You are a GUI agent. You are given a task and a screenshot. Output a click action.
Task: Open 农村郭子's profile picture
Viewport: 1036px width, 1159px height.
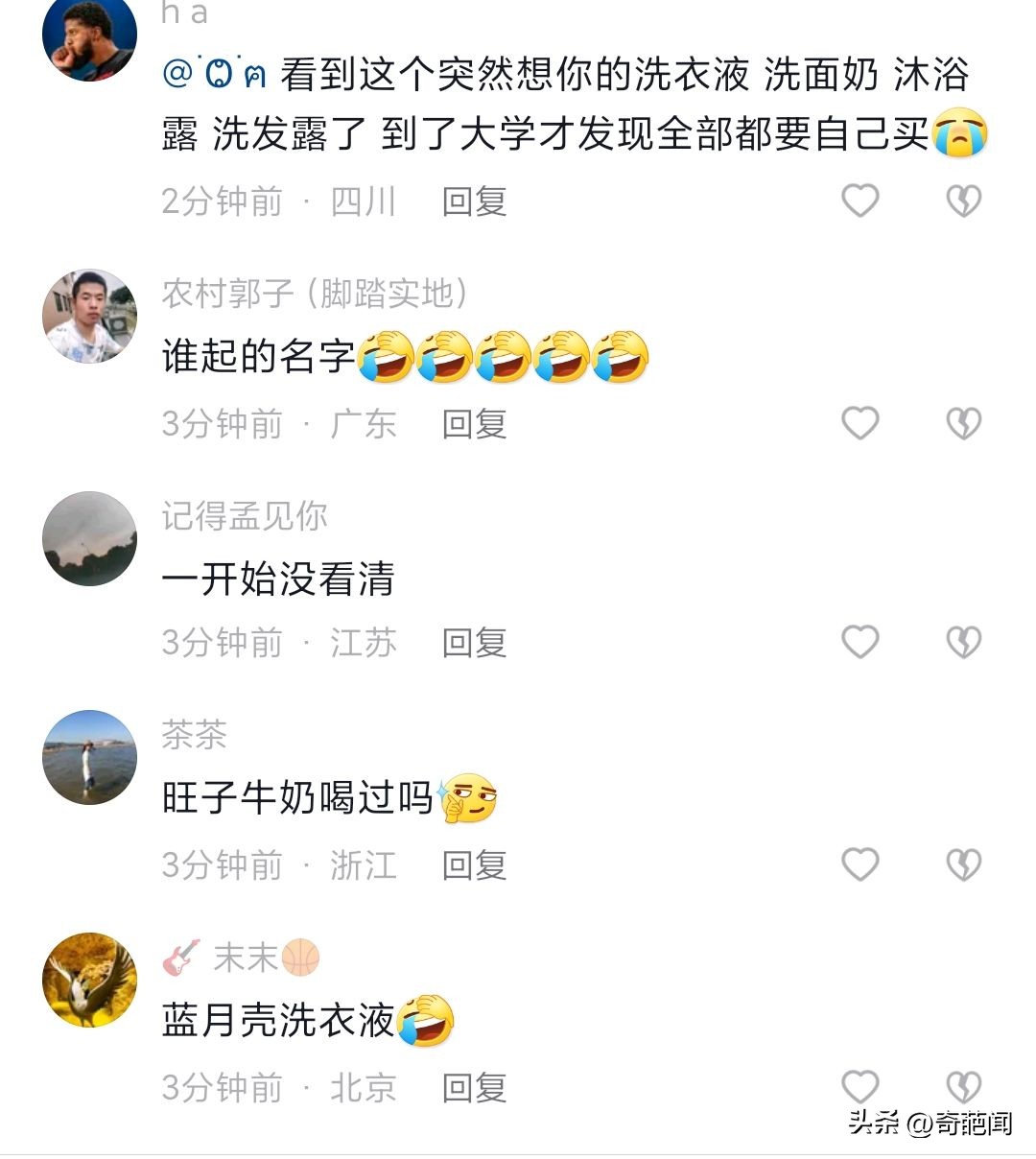[89, 317]
